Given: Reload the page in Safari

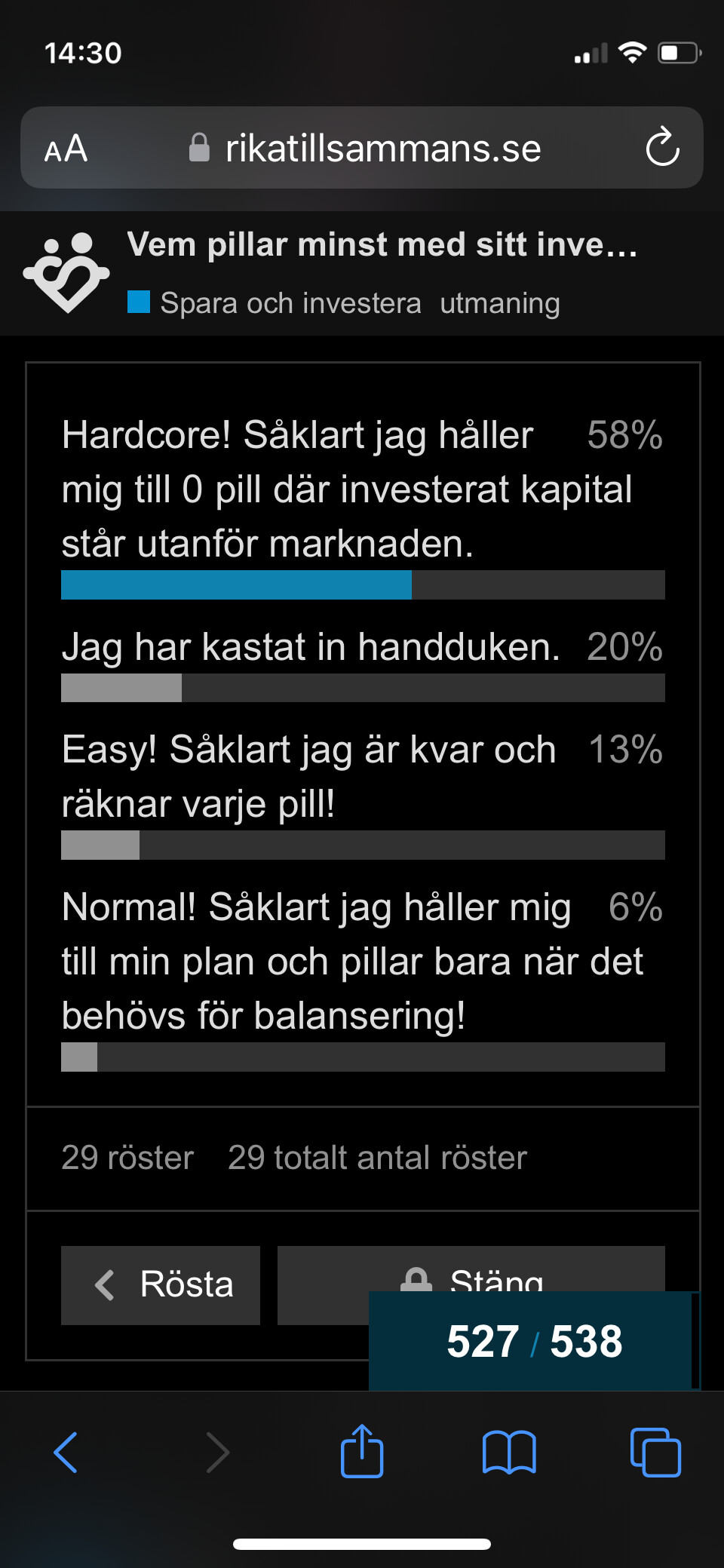Looking at the screenshot, I should coord(662,148).
